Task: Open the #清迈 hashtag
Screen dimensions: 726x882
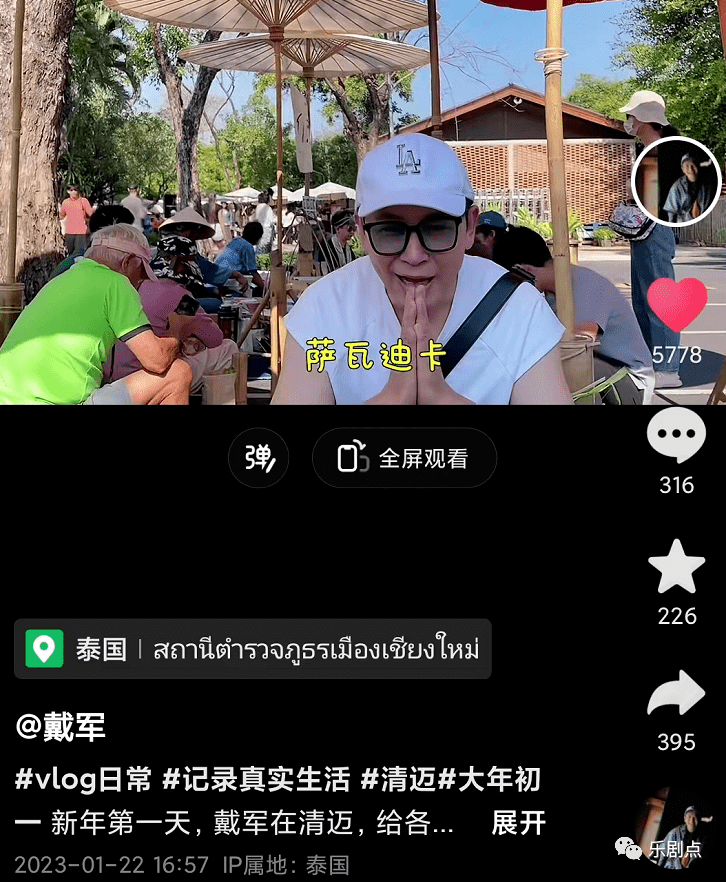Action: click(398, 779)
